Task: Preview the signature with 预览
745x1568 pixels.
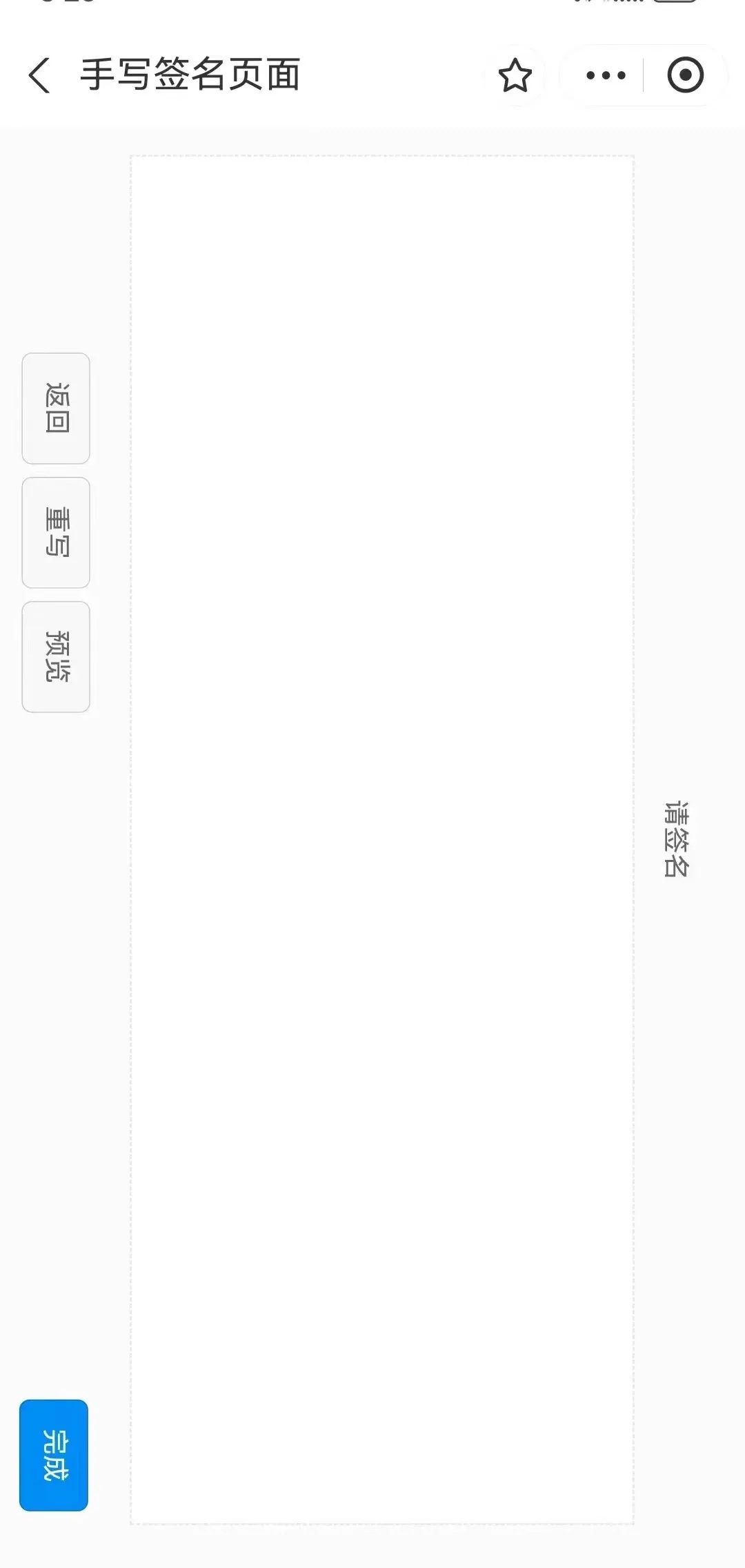Action: pos(56,657)
